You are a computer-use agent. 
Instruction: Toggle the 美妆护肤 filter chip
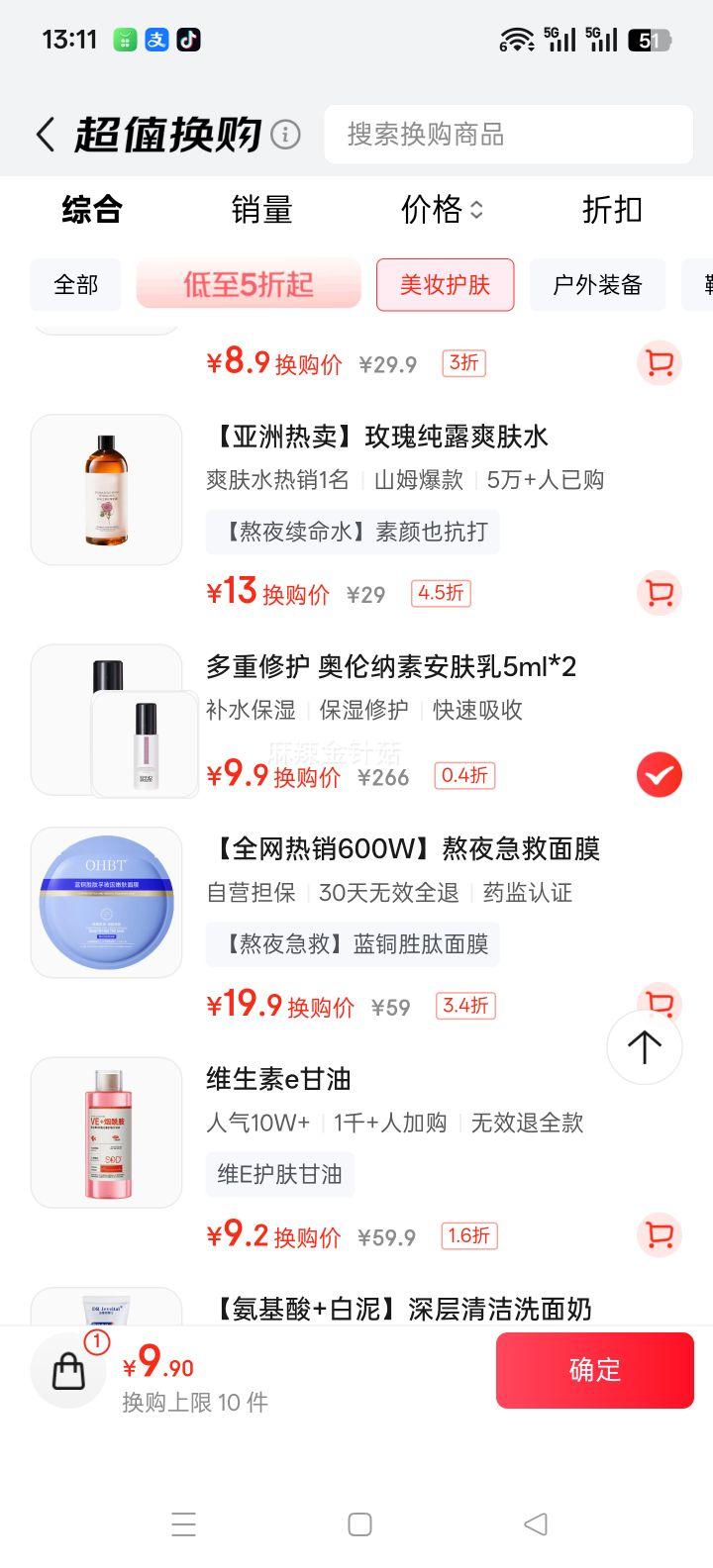point(445,285)
